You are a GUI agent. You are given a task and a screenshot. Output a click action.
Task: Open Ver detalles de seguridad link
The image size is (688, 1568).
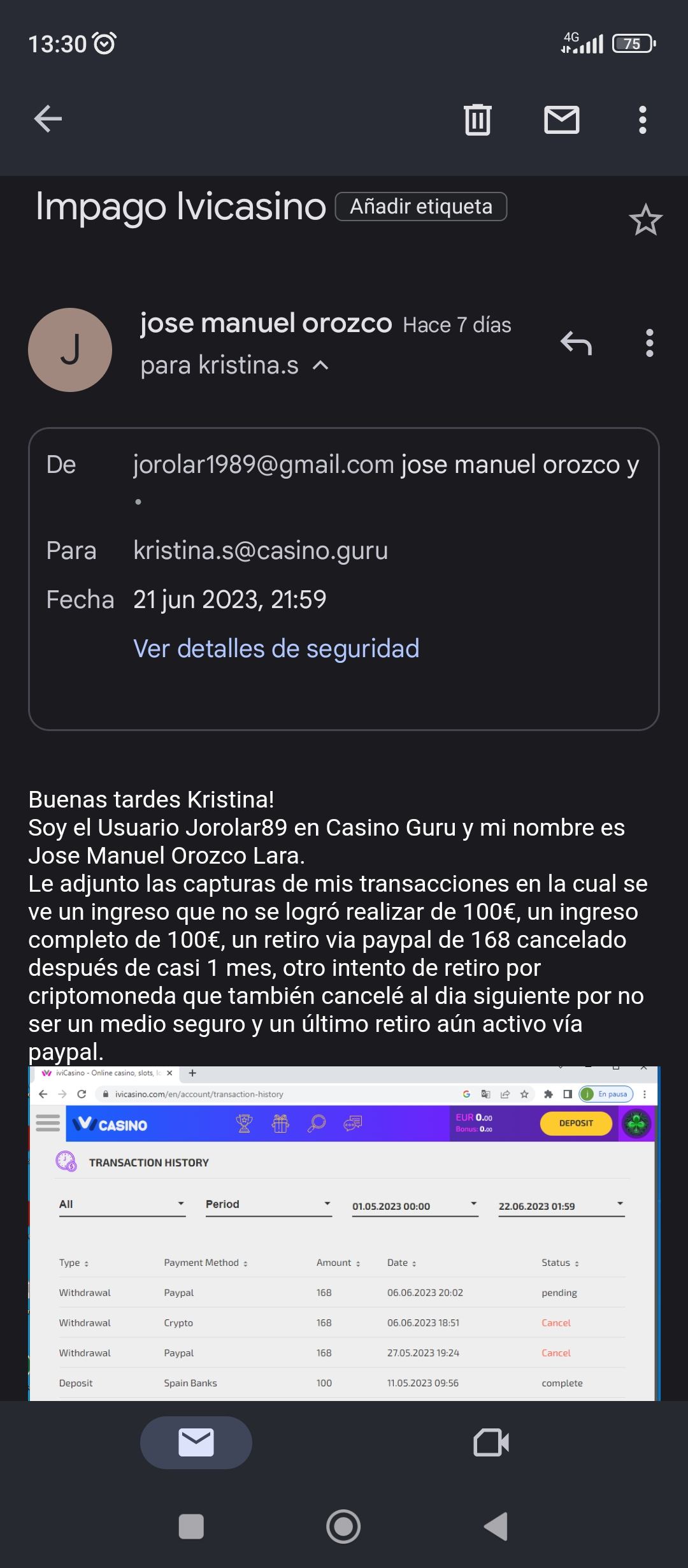point(276,649)
